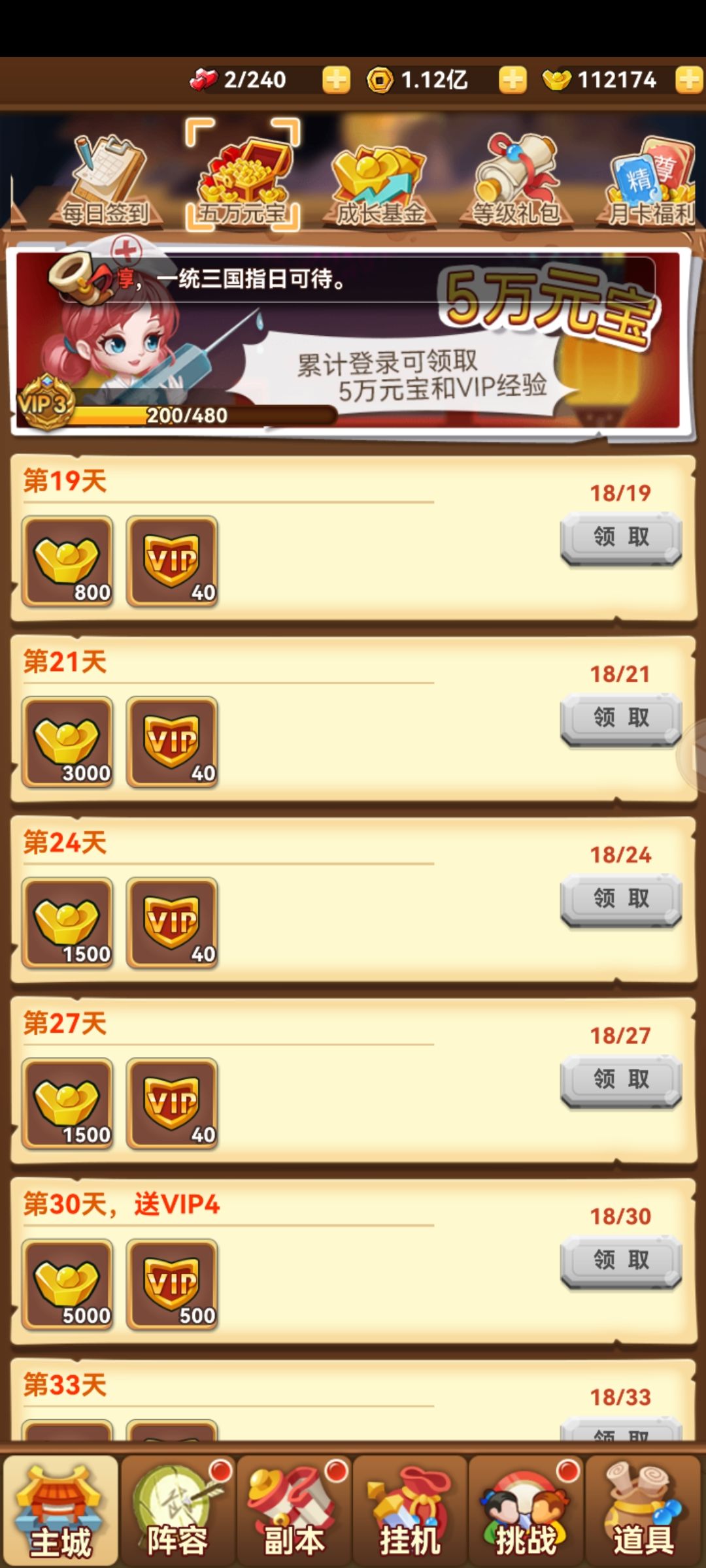Switch to the 副本 dungeon tab
This screenshot has width=706, height=1568.
point(294,1510)
